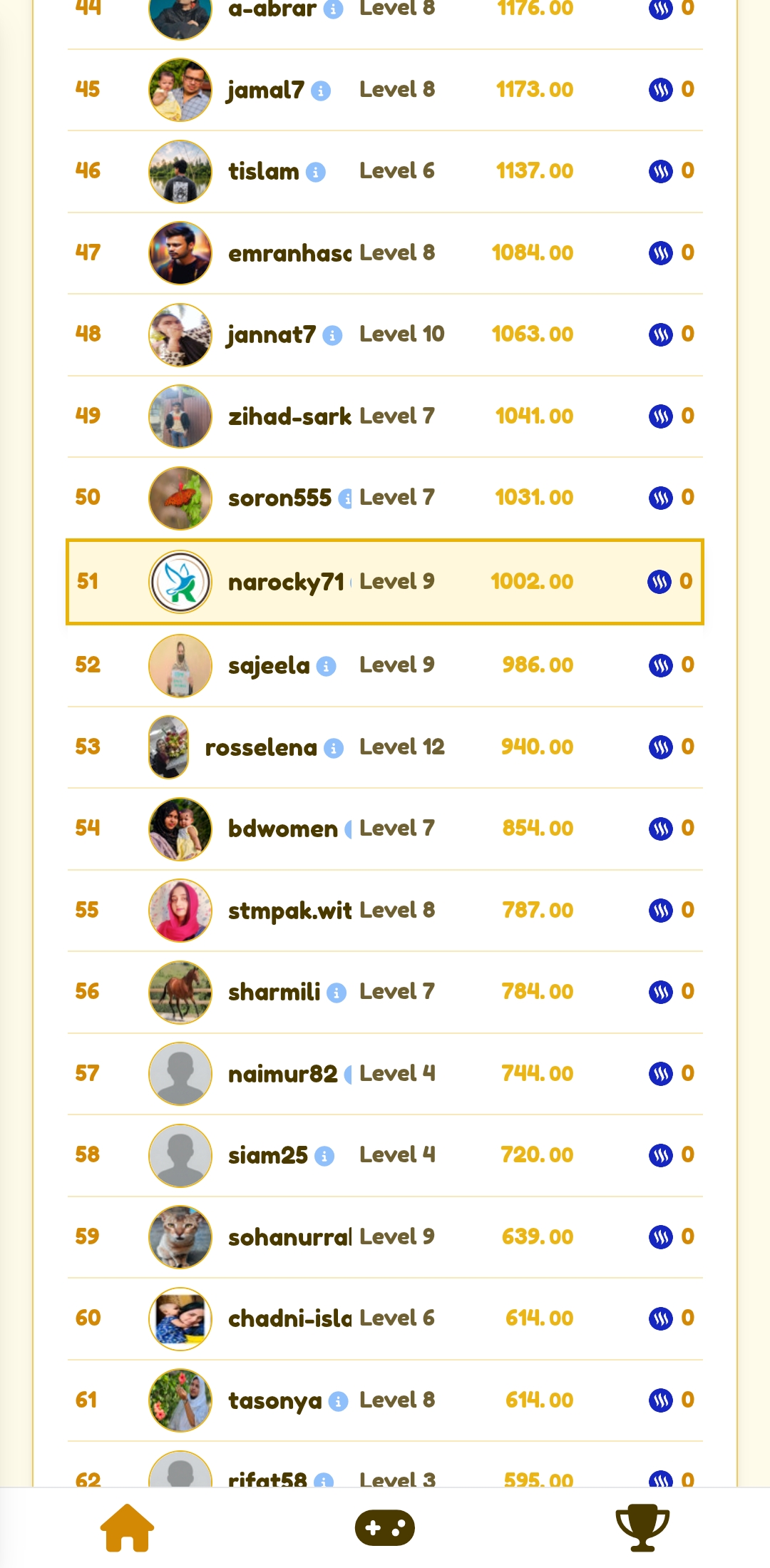Viewport: 770px width, 1568px height.
Task: Open sohanurral's leaderboard entry
Action: [385, 1237]
